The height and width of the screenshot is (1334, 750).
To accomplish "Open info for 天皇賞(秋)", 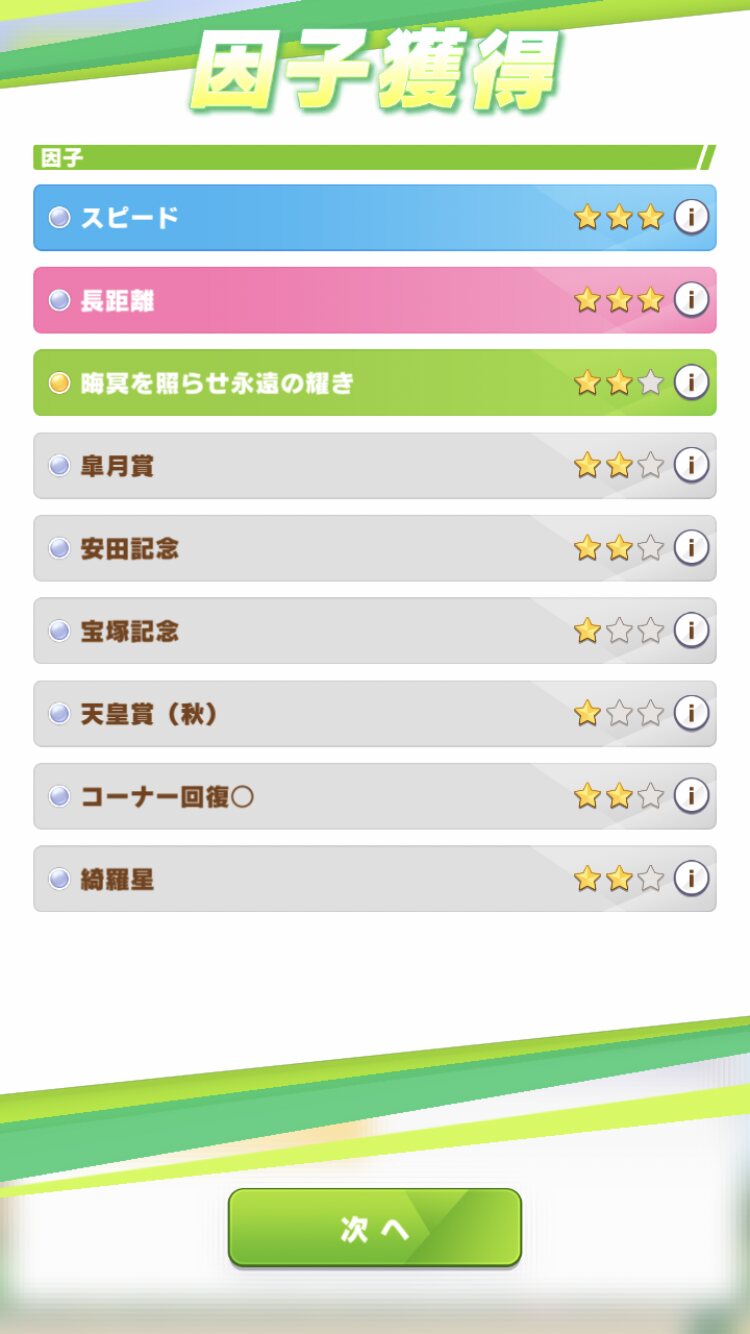I will pyautogui.click(x=691, y=713).
